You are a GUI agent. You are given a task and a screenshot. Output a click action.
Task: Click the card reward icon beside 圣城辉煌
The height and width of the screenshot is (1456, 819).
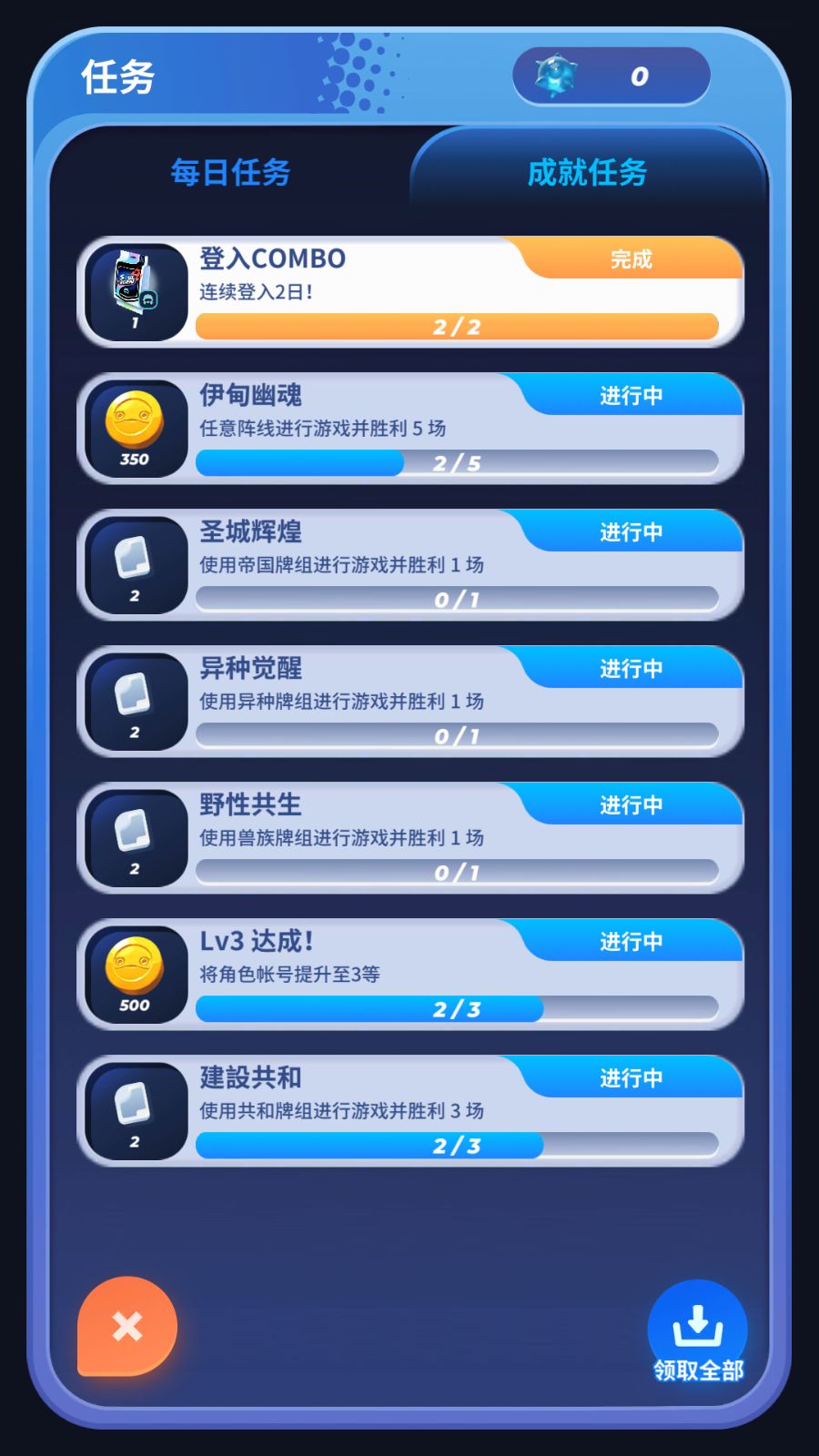pyautogui.click(x=135, y=562)
